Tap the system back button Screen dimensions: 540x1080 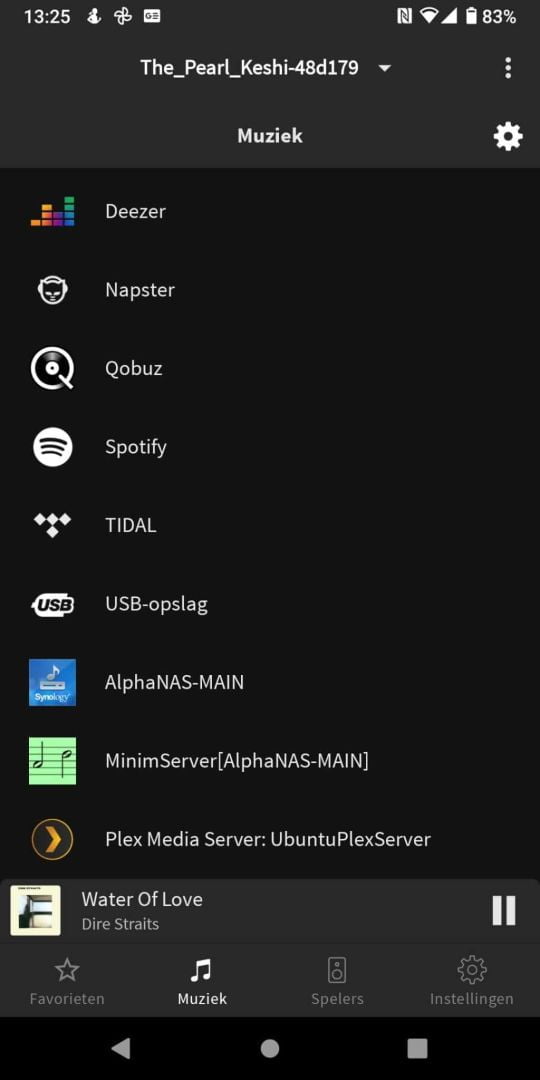[x=121, y=1048]
